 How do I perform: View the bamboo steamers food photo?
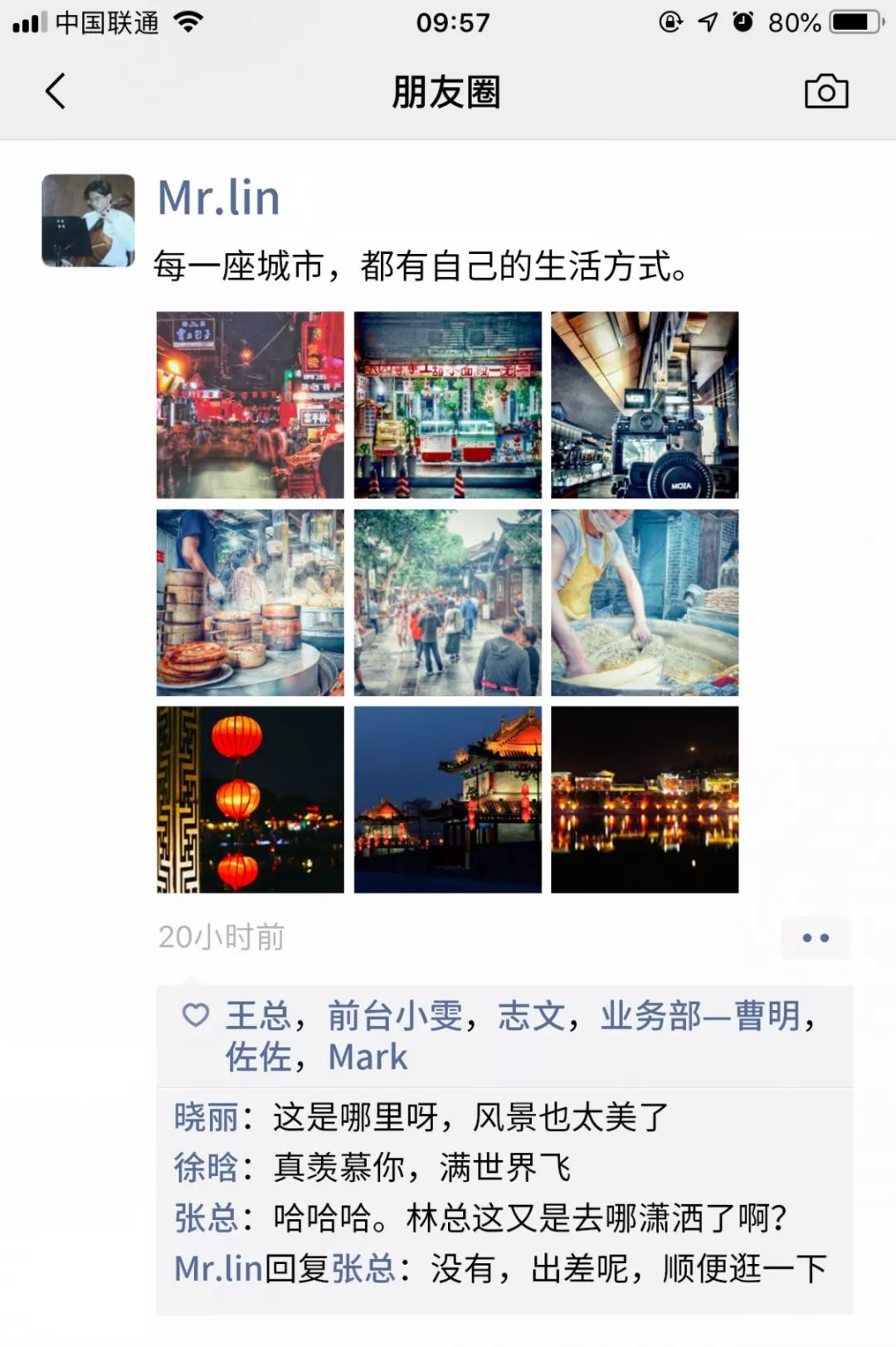[x=250, y=603]
